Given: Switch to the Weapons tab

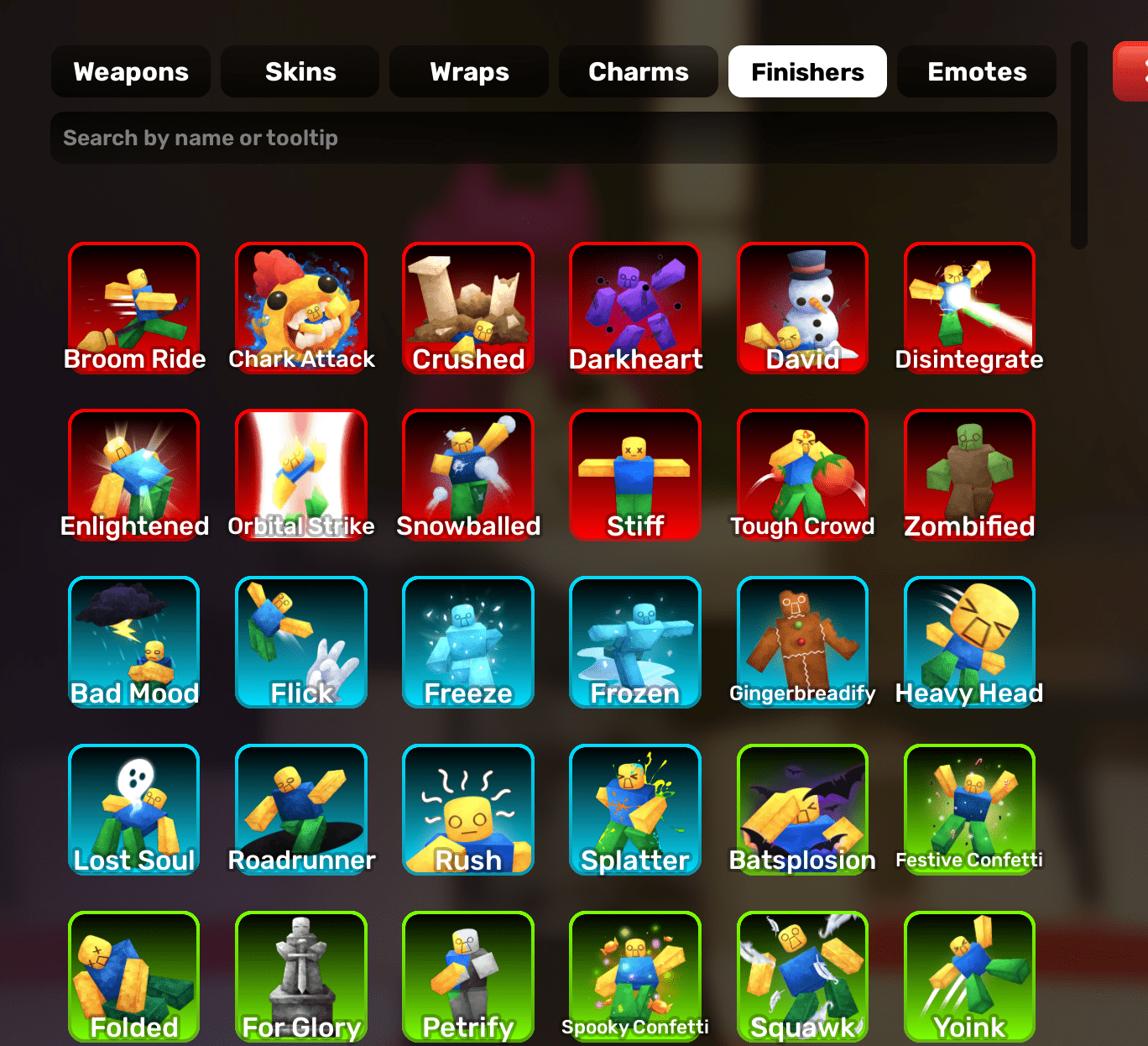Looking at the screenshot, I should point(131,72).
